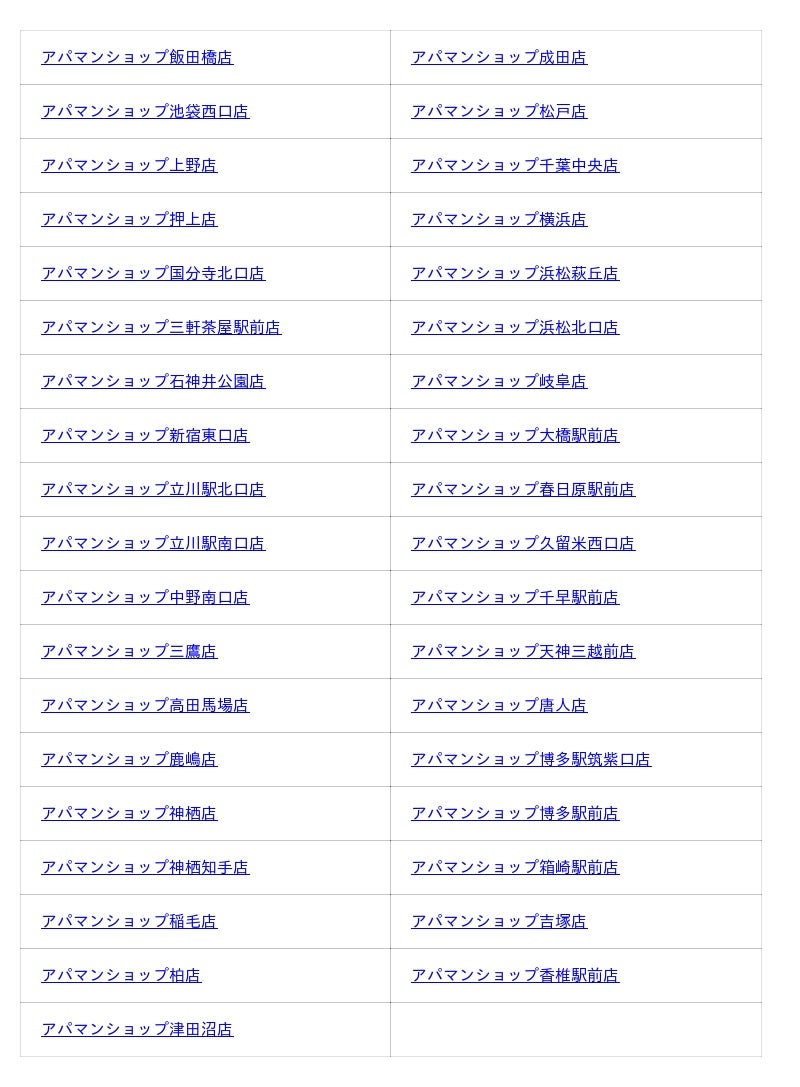
Task: Select the アパマンショップ吉塚店 link
Action: coord(499,922)
